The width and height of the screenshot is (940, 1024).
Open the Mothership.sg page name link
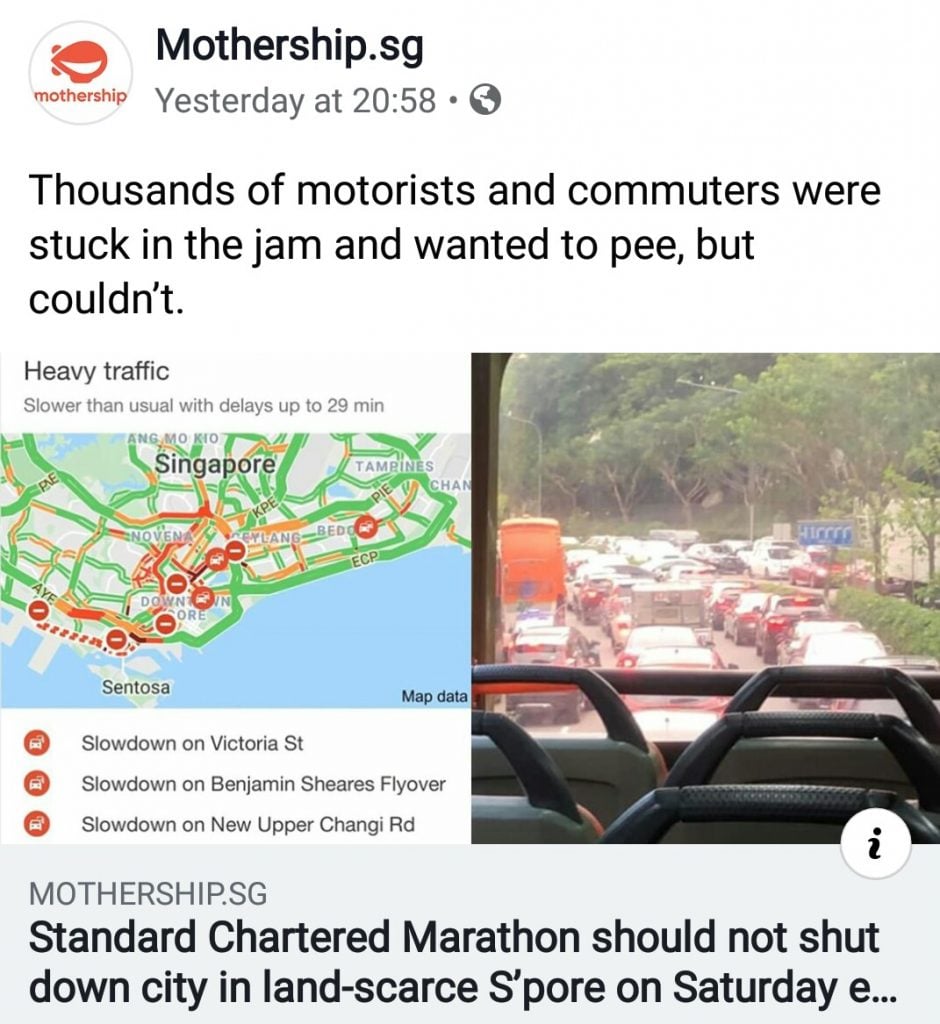click(290, 45)
